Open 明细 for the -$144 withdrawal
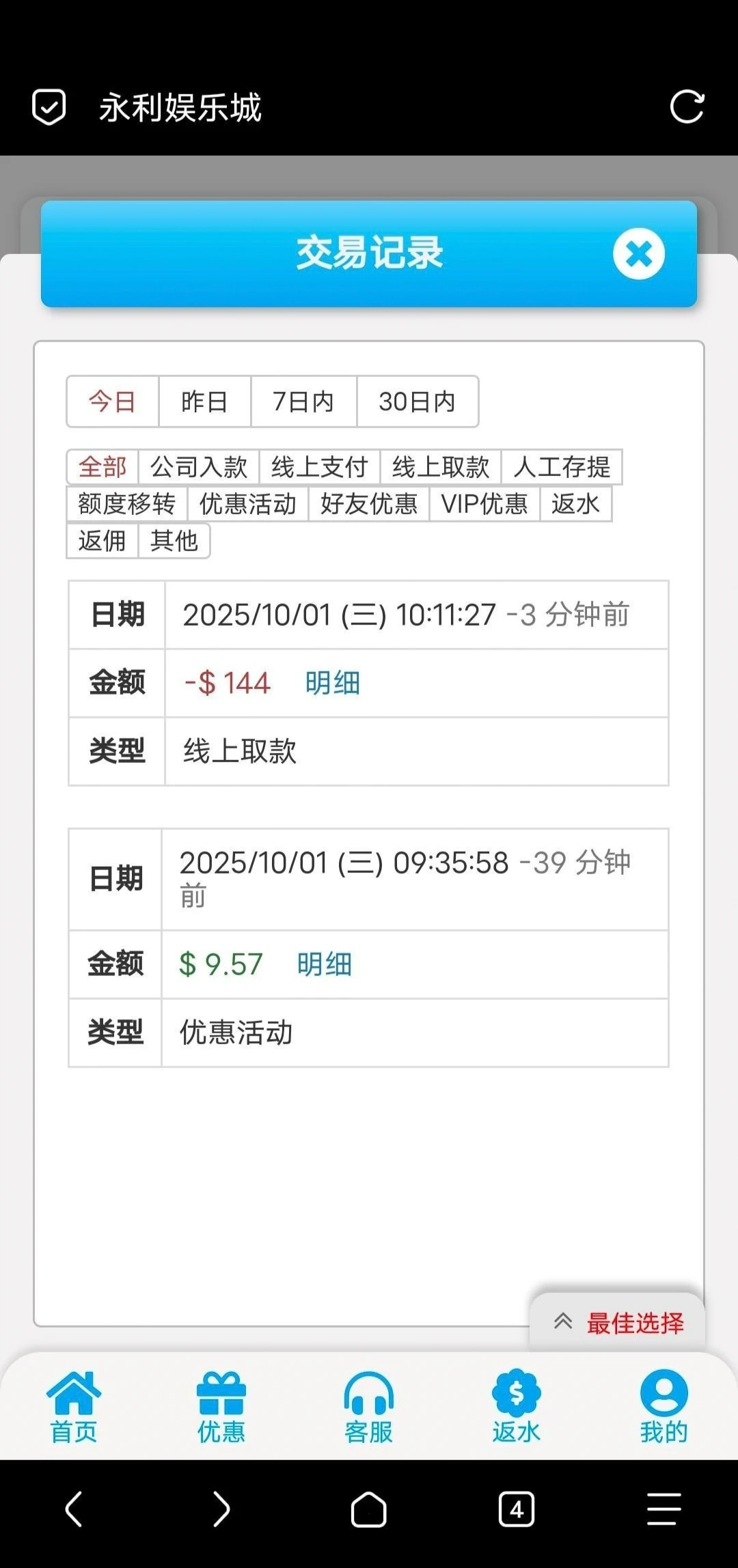 tap(332, 683)
